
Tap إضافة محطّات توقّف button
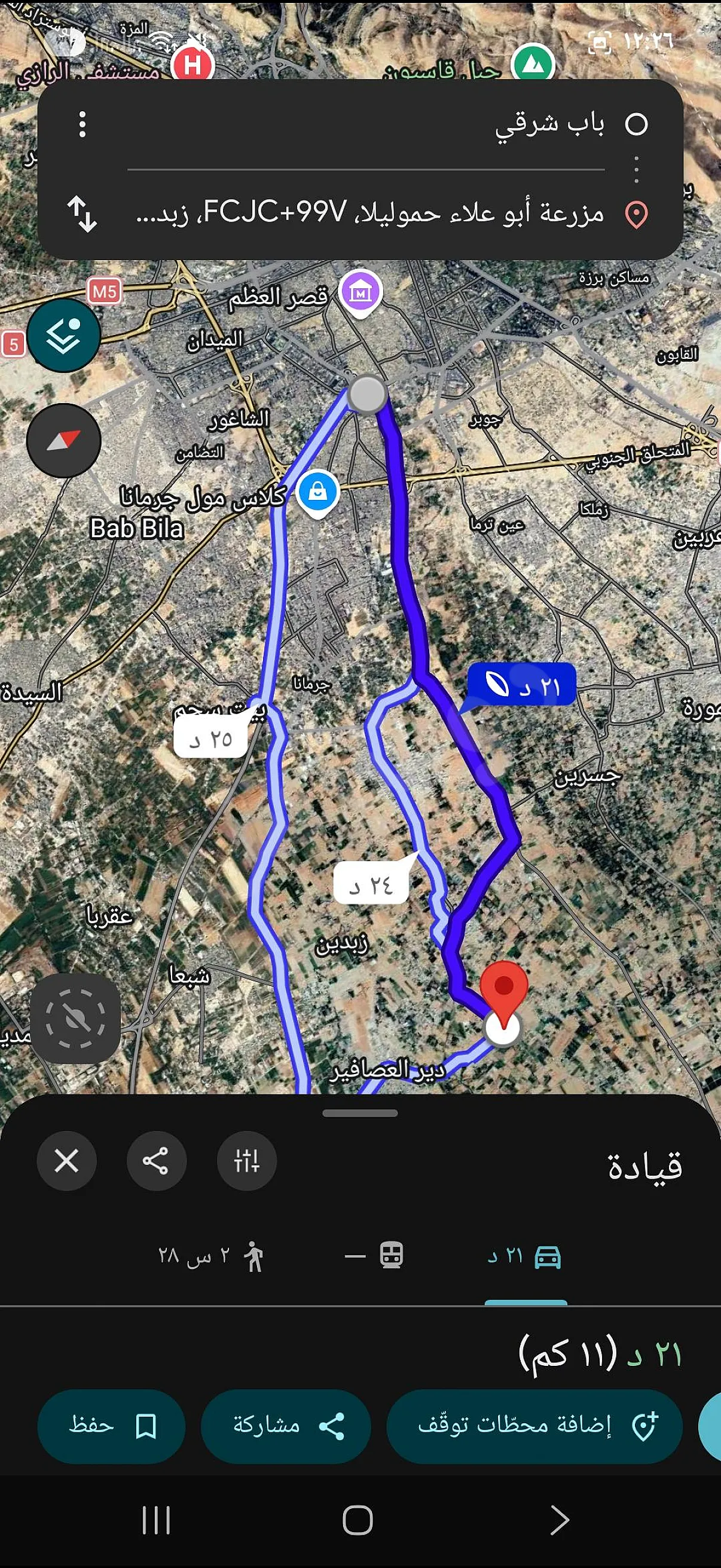click(535, 1426)
